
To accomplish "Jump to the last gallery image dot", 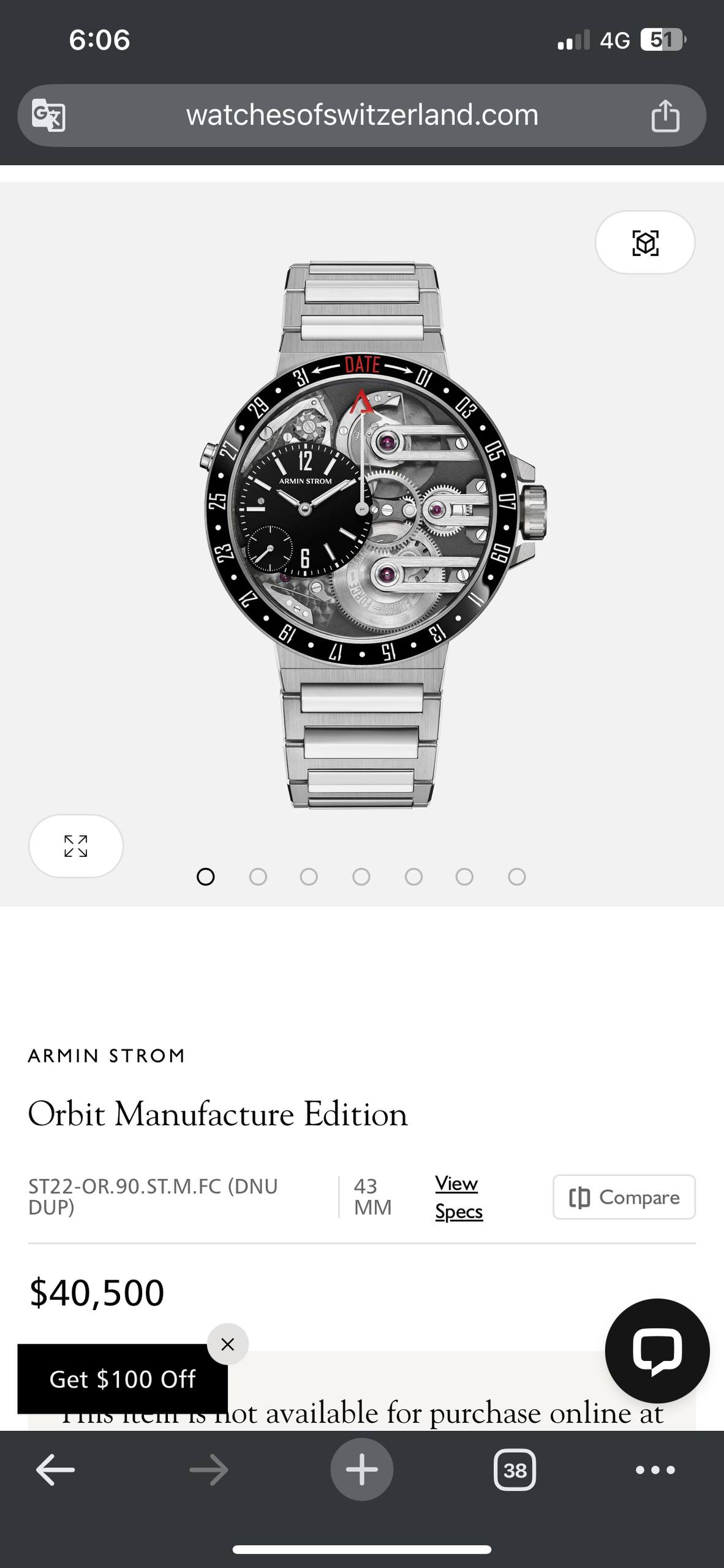I will 517,877.
